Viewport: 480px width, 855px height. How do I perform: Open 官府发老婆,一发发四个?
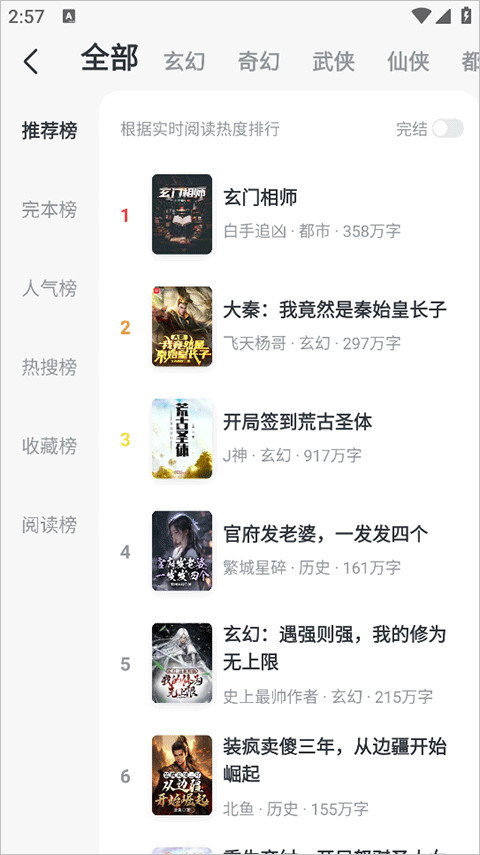[x=289, y=551]
